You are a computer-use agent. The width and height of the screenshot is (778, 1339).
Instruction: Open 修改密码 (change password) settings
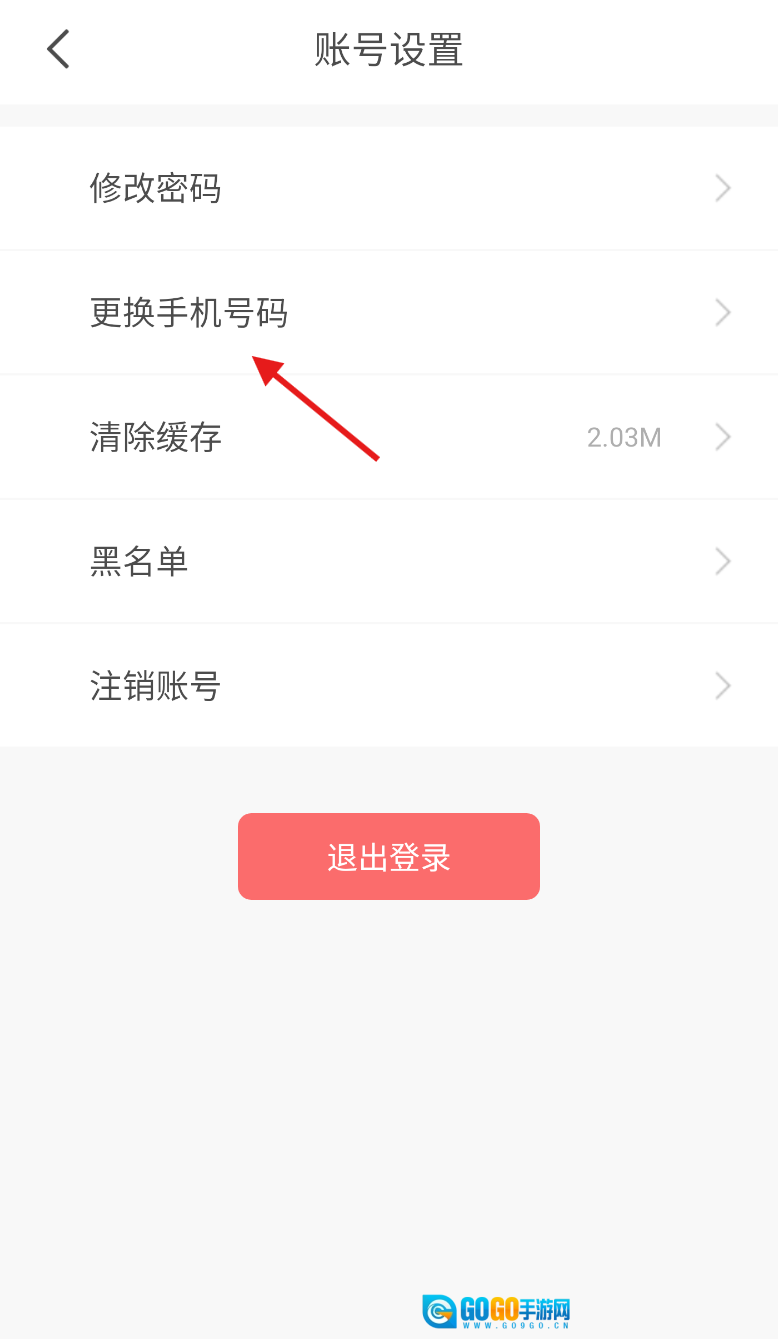tap(388, 188)
